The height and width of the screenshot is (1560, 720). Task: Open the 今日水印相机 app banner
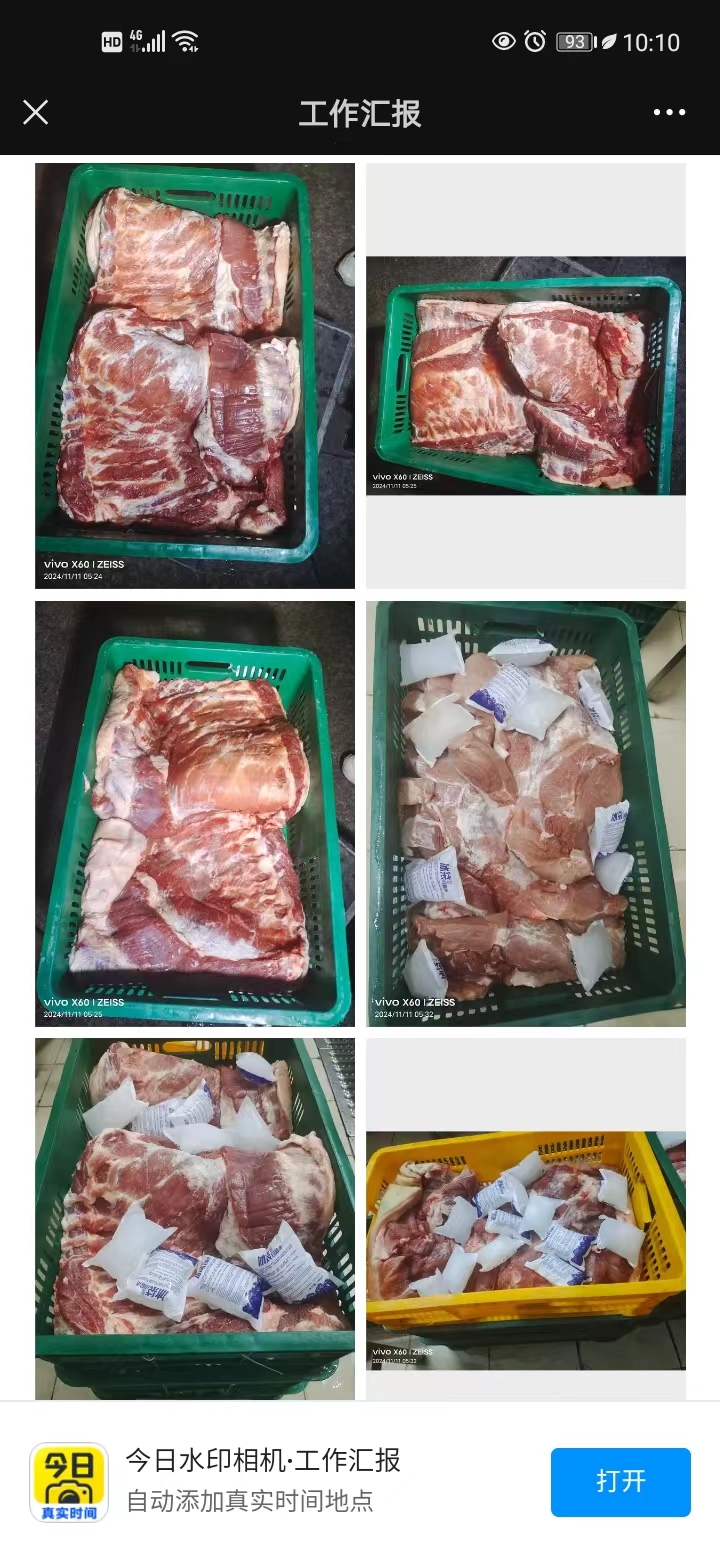click(264, 1480)
